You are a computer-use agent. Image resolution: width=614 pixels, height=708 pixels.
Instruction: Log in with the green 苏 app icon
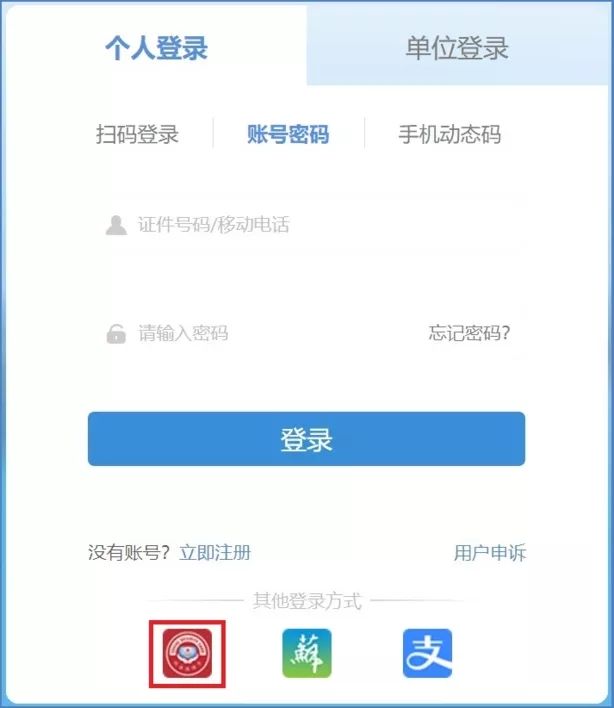(306, 653)
